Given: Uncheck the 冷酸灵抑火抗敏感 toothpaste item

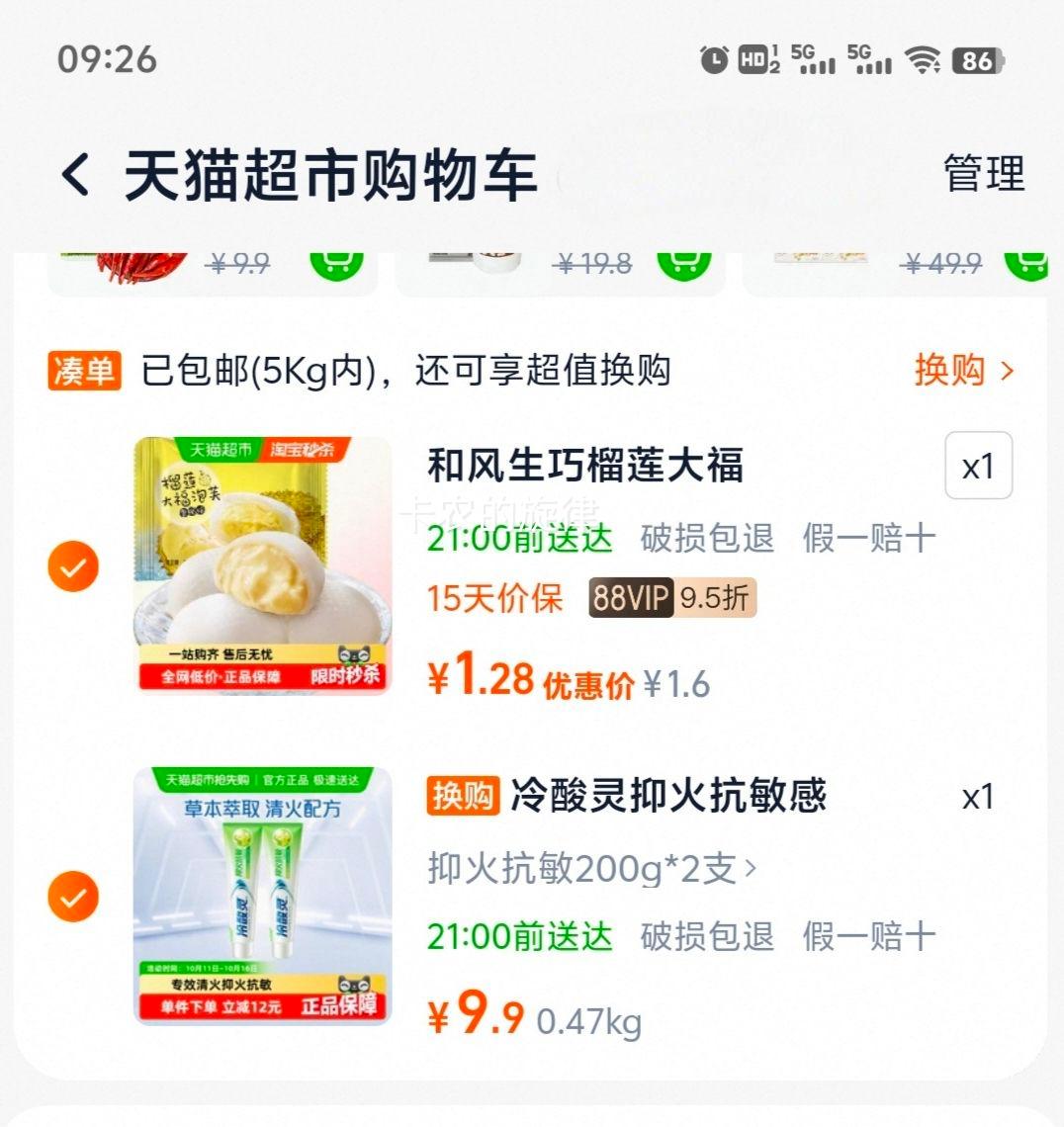Looking at the screenshot, I should pyautogui.click(x=73, y=897).
